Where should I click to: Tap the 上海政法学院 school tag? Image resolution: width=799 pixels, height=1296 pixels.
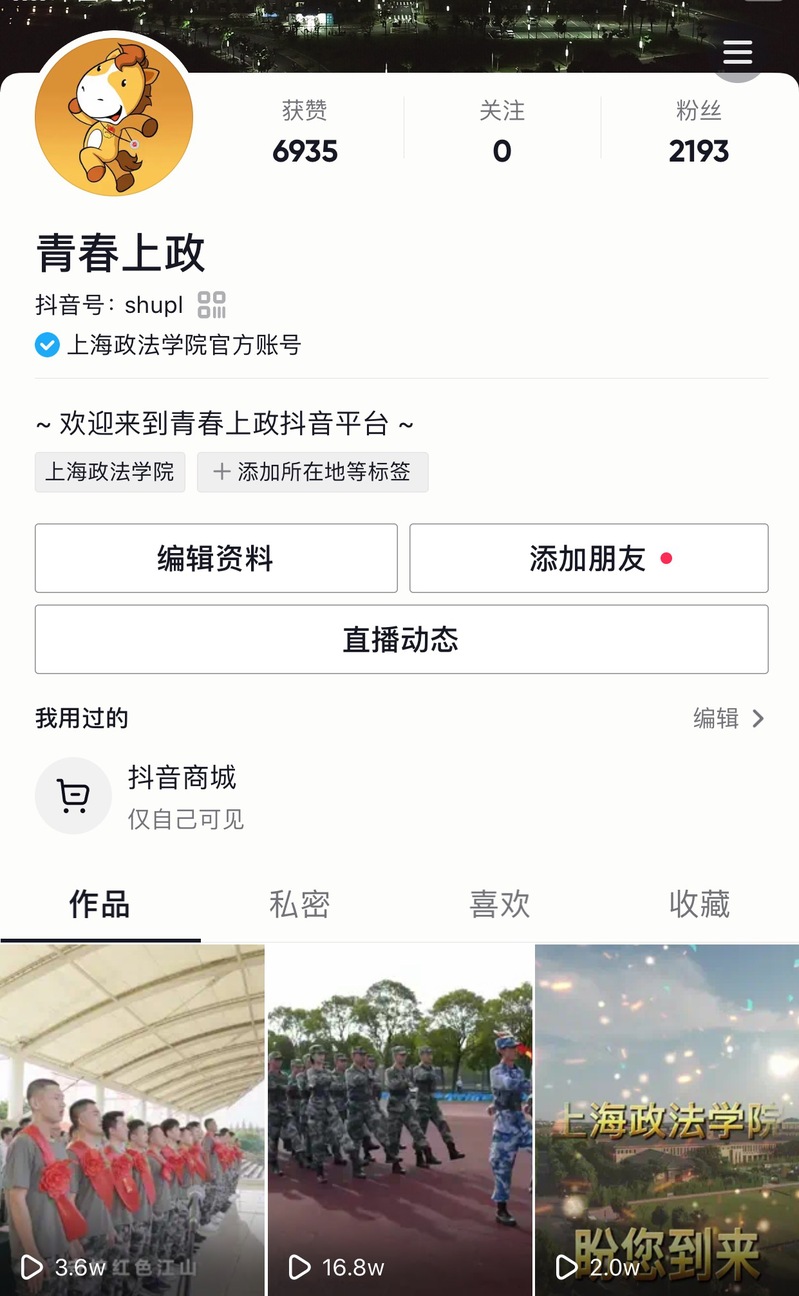110,472
